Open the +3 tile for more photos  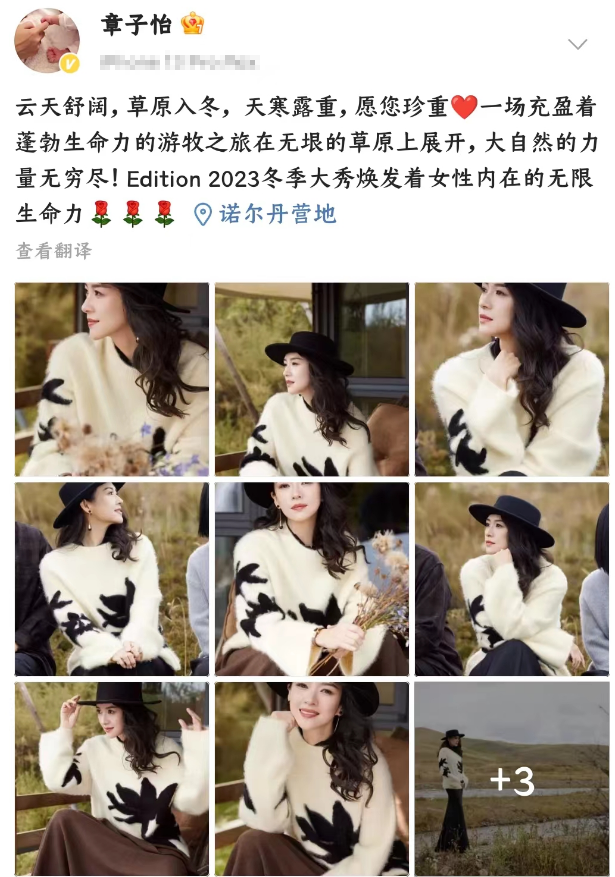[511, 779]
